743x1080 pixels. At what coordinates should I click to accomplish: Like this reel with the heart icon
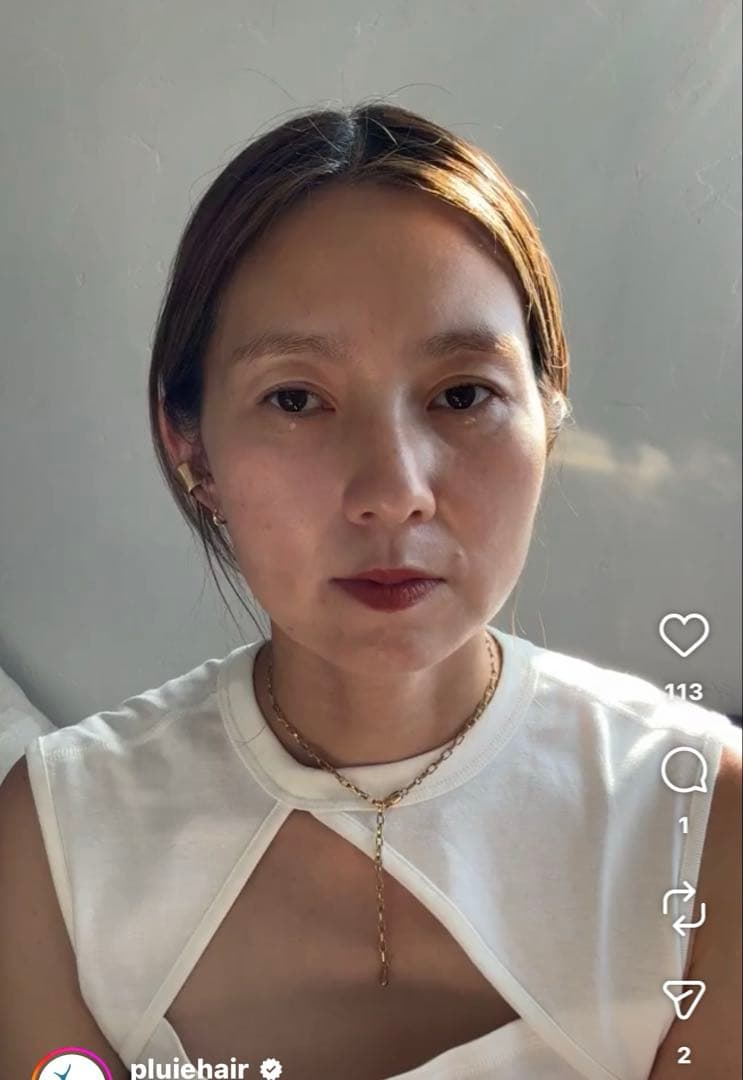click(x=684, y=635)
